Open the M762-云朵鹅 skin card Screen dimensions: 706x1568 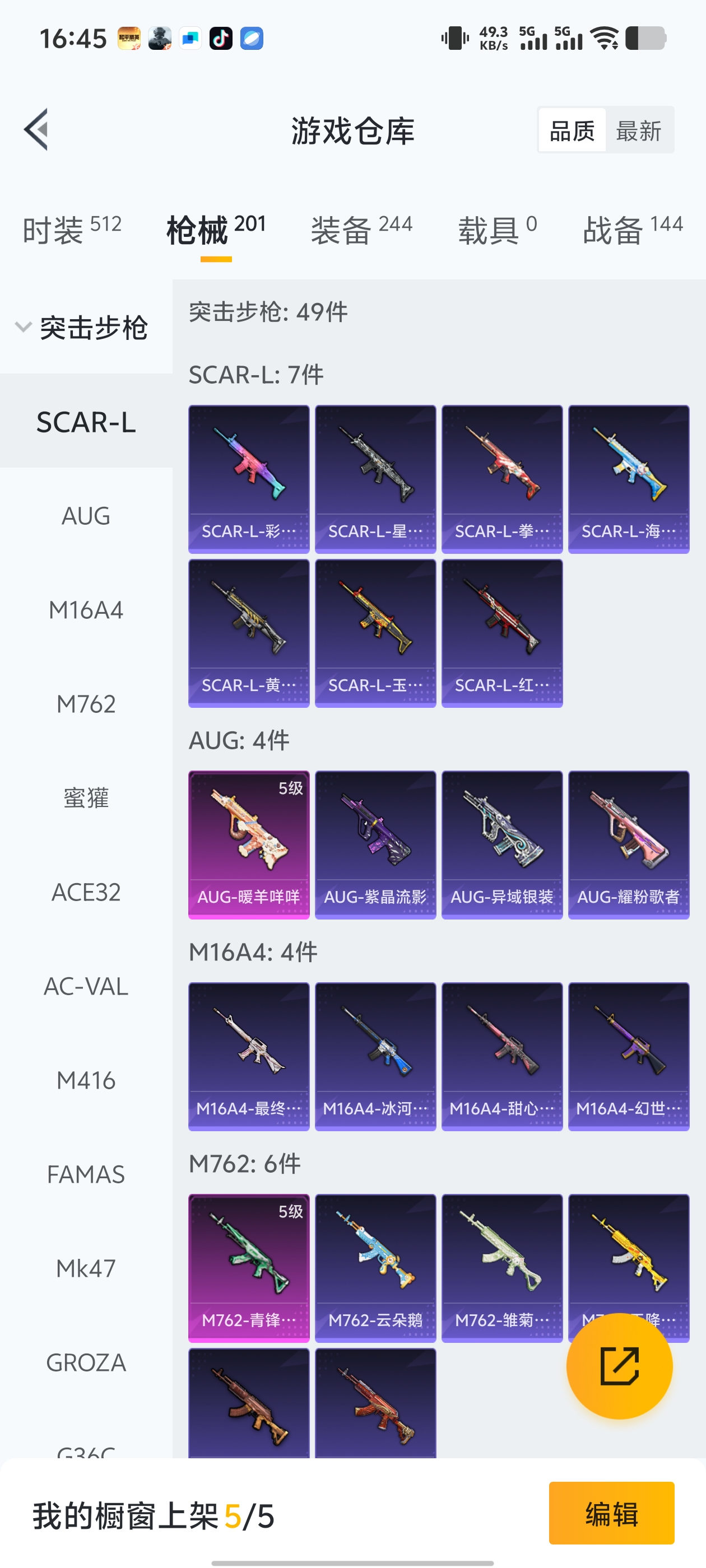(375, 1267)
